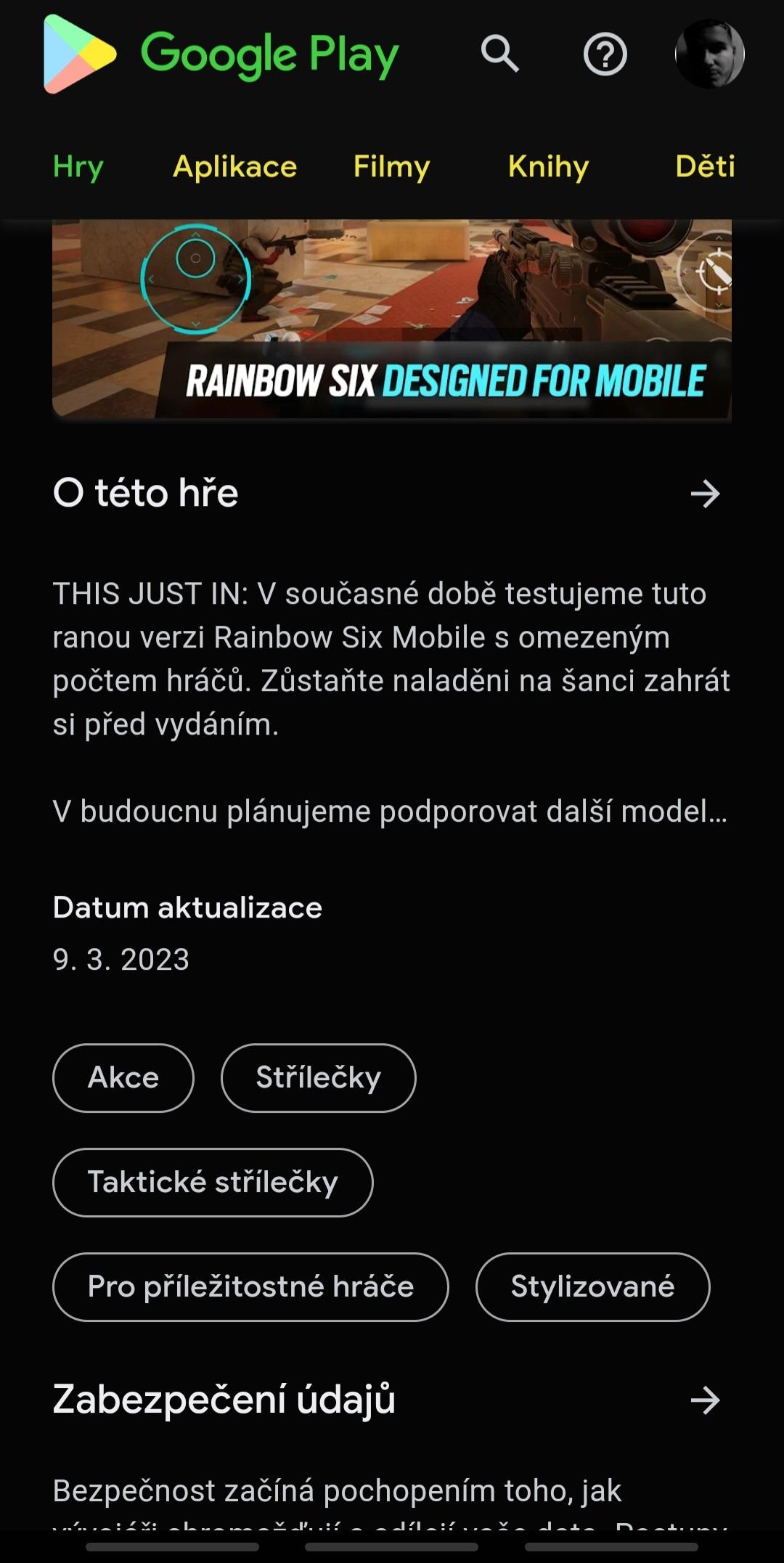Viewport: 784px width, 1563px height.
Task: Tap the 'Pro příležitostné hráče' tag
Action: click(250, 1287)
